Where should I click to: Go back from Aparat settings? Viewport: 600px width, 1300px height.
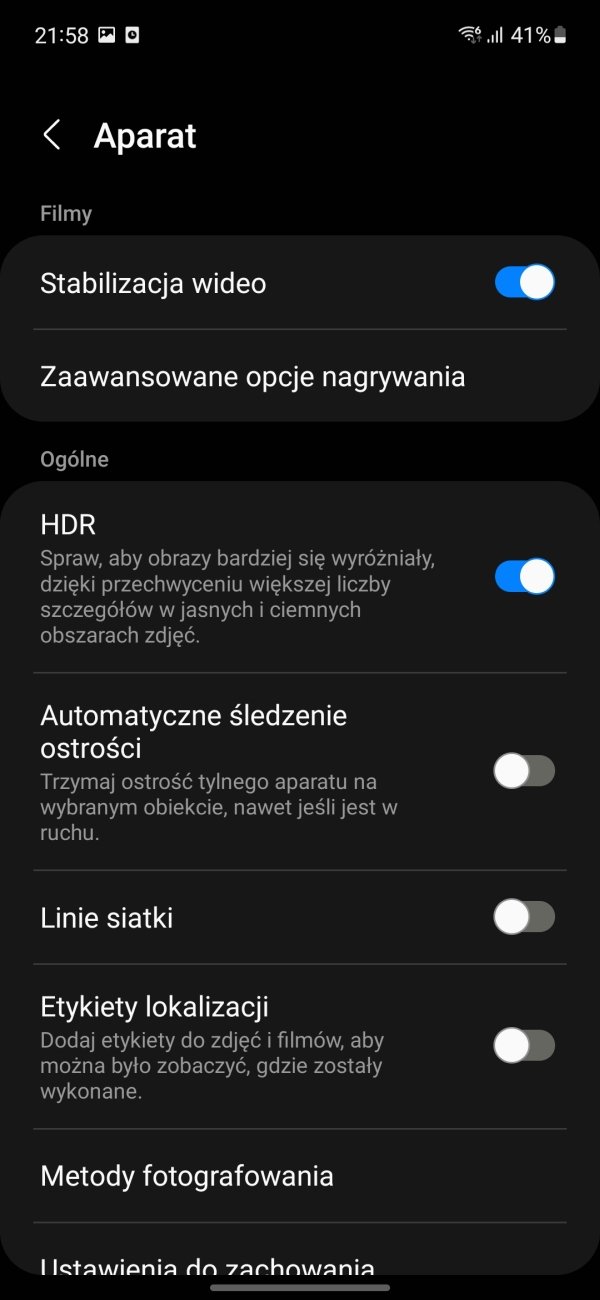pyautogui.click(x=52, y=135)
